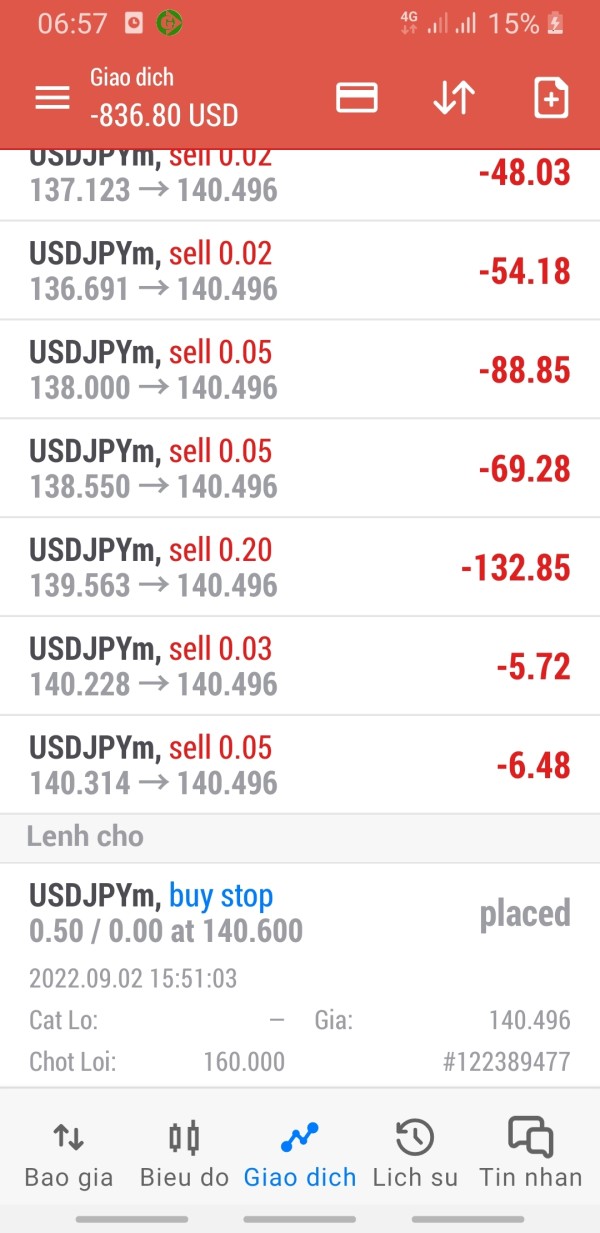Viewport: 600px width, 1233px height.
Task: Open the Lich su tab
Action: [415, 1153]
